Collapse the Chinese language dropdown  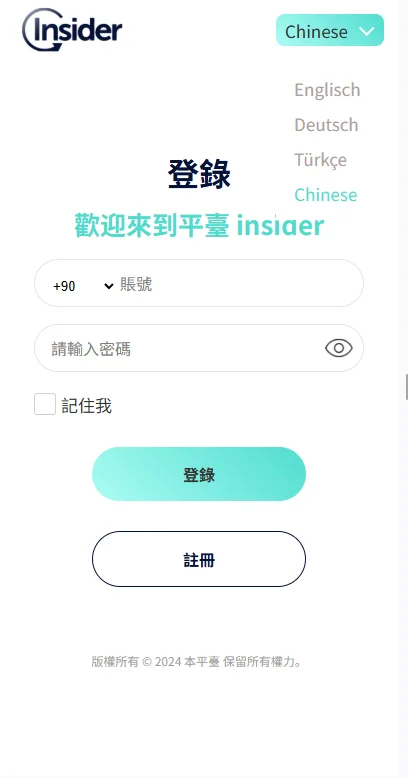pyautogui.click(x=330, y=30)
